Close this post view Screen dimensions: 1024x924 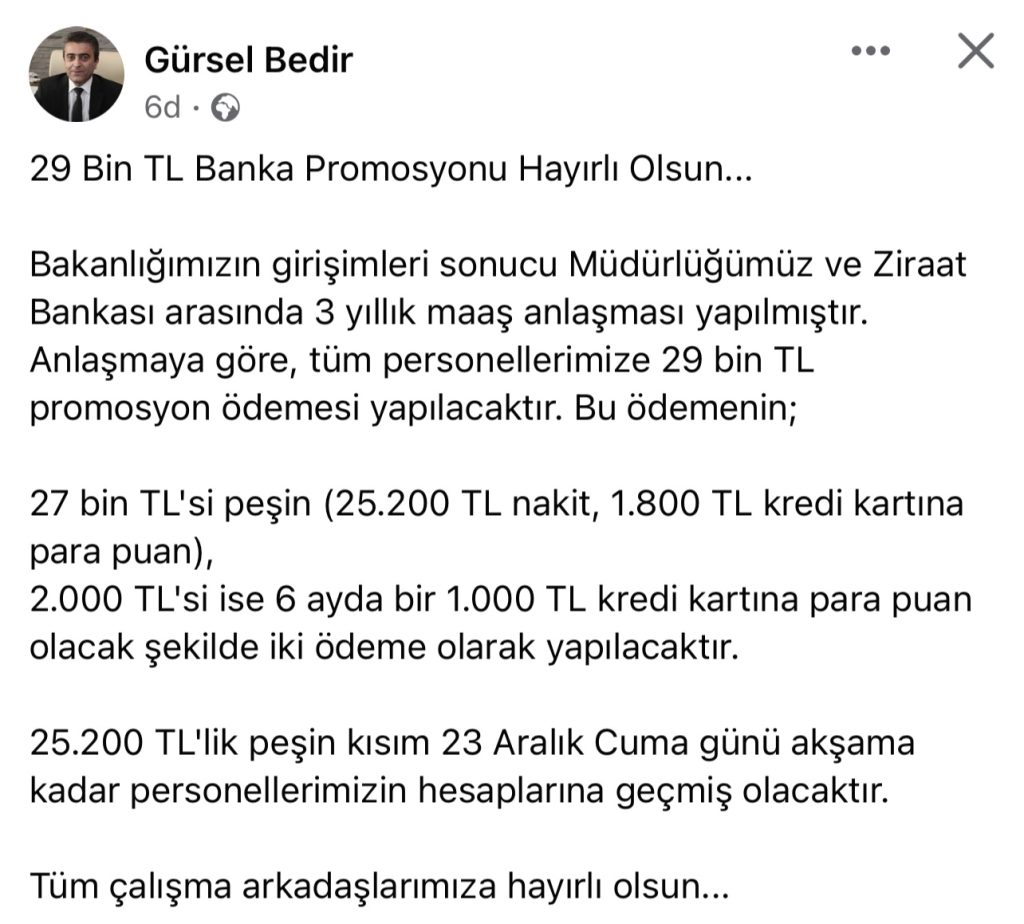[x=975, y=51]
